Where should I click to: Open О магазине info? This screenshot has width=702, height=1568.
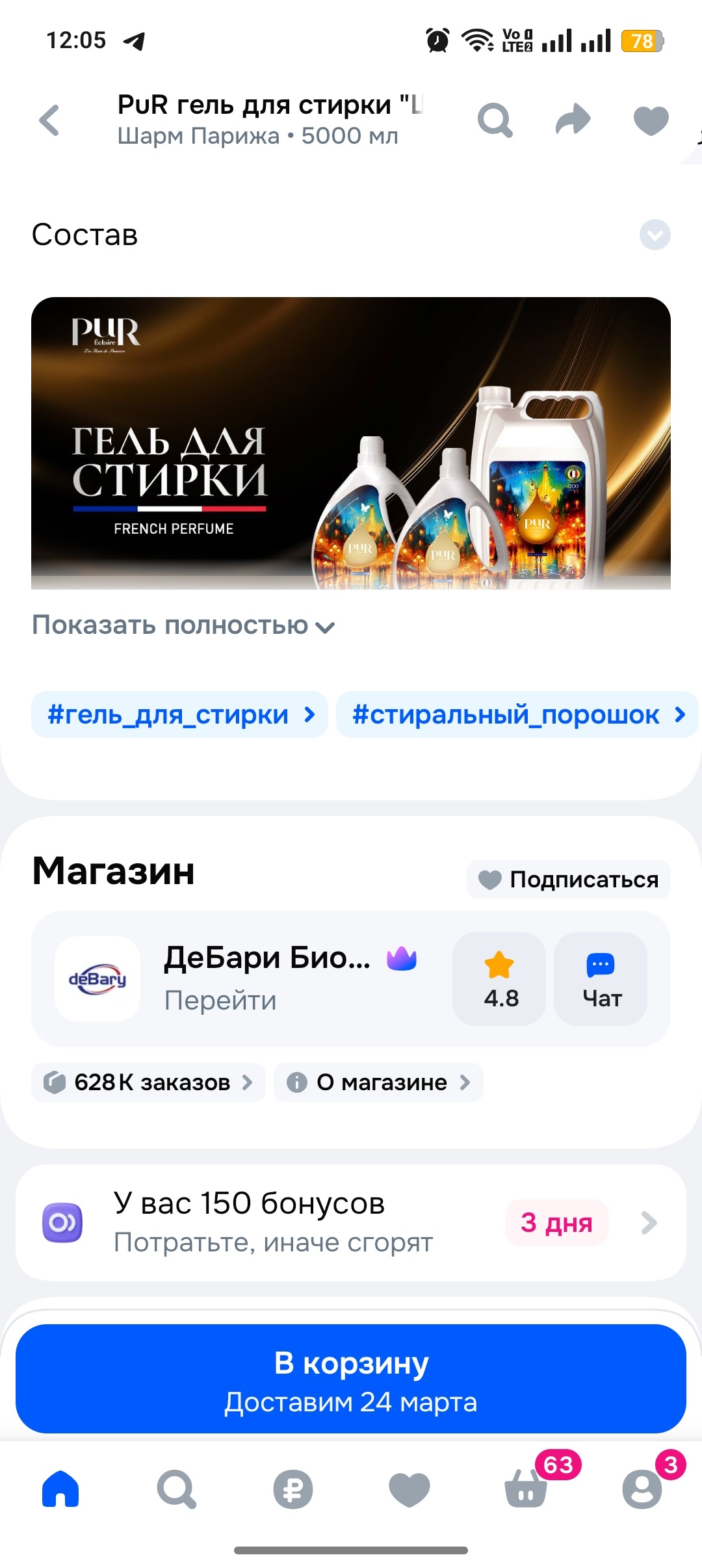[x=378, y=1082]
